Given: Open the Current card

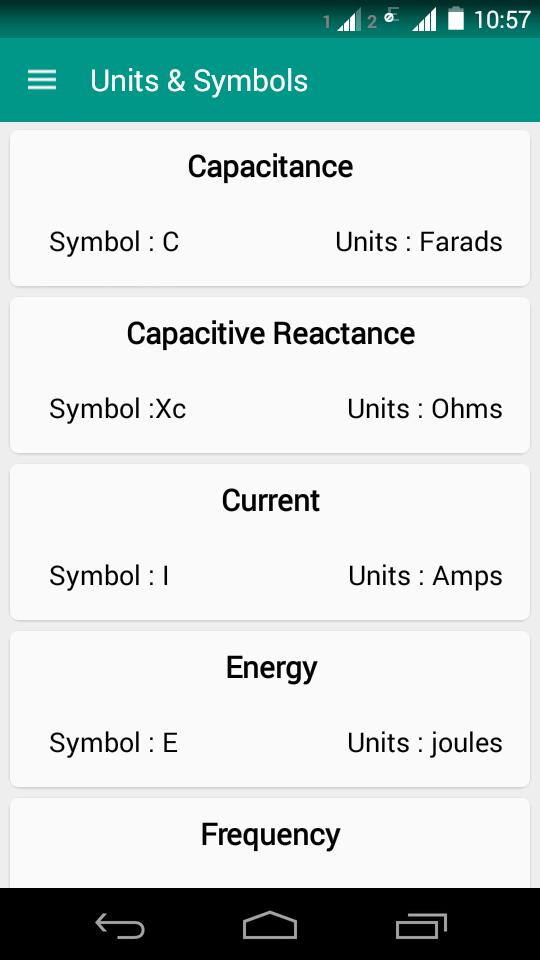Looking at the screenshot, I should (270, 542).
